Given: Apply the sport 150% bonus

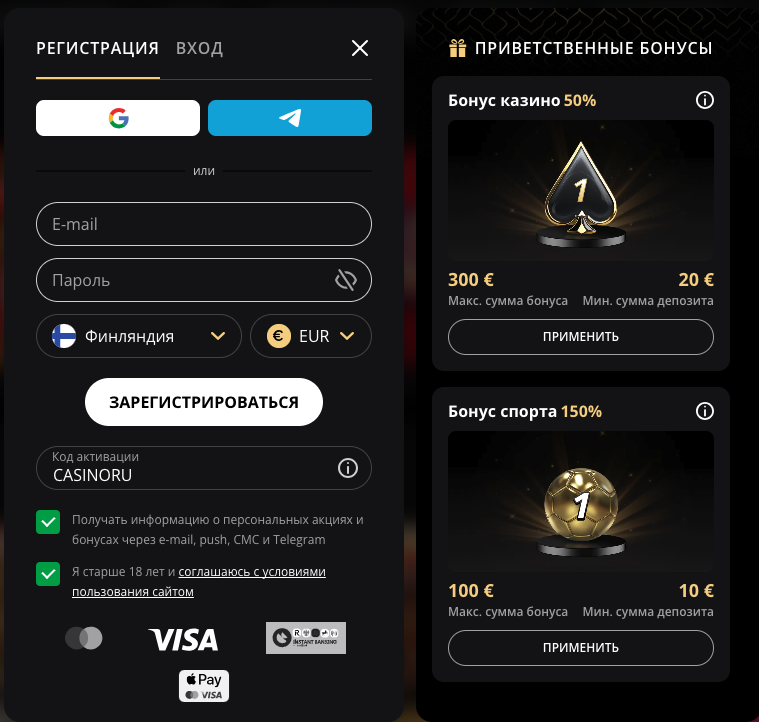Looking at the screenshot, I should [x=581, y=648].
